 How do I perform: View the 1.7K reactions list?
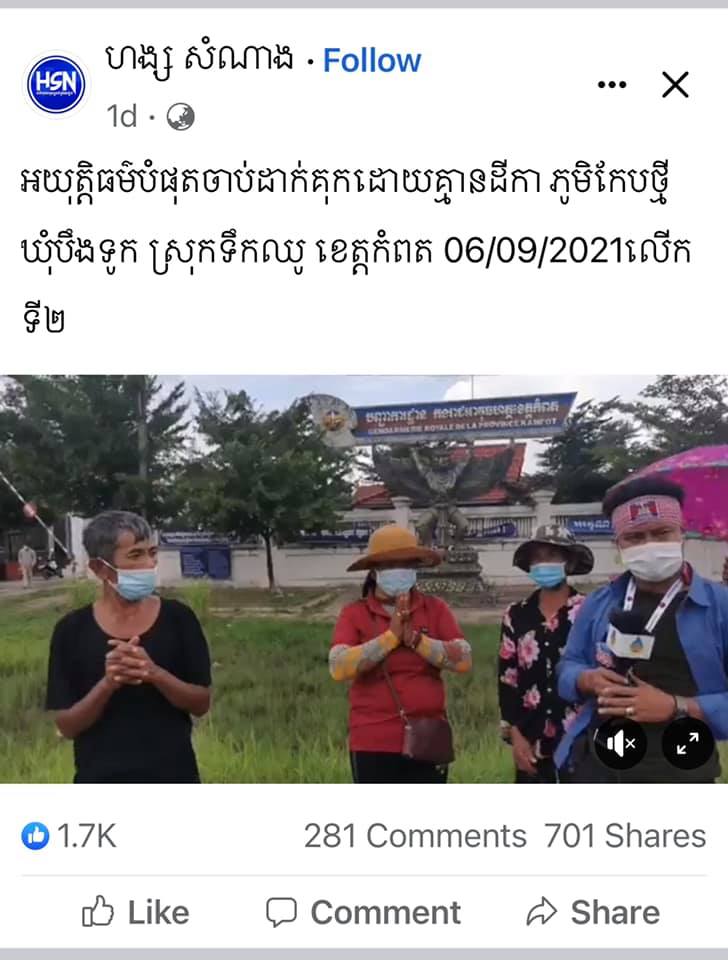[x=69, y=835]
